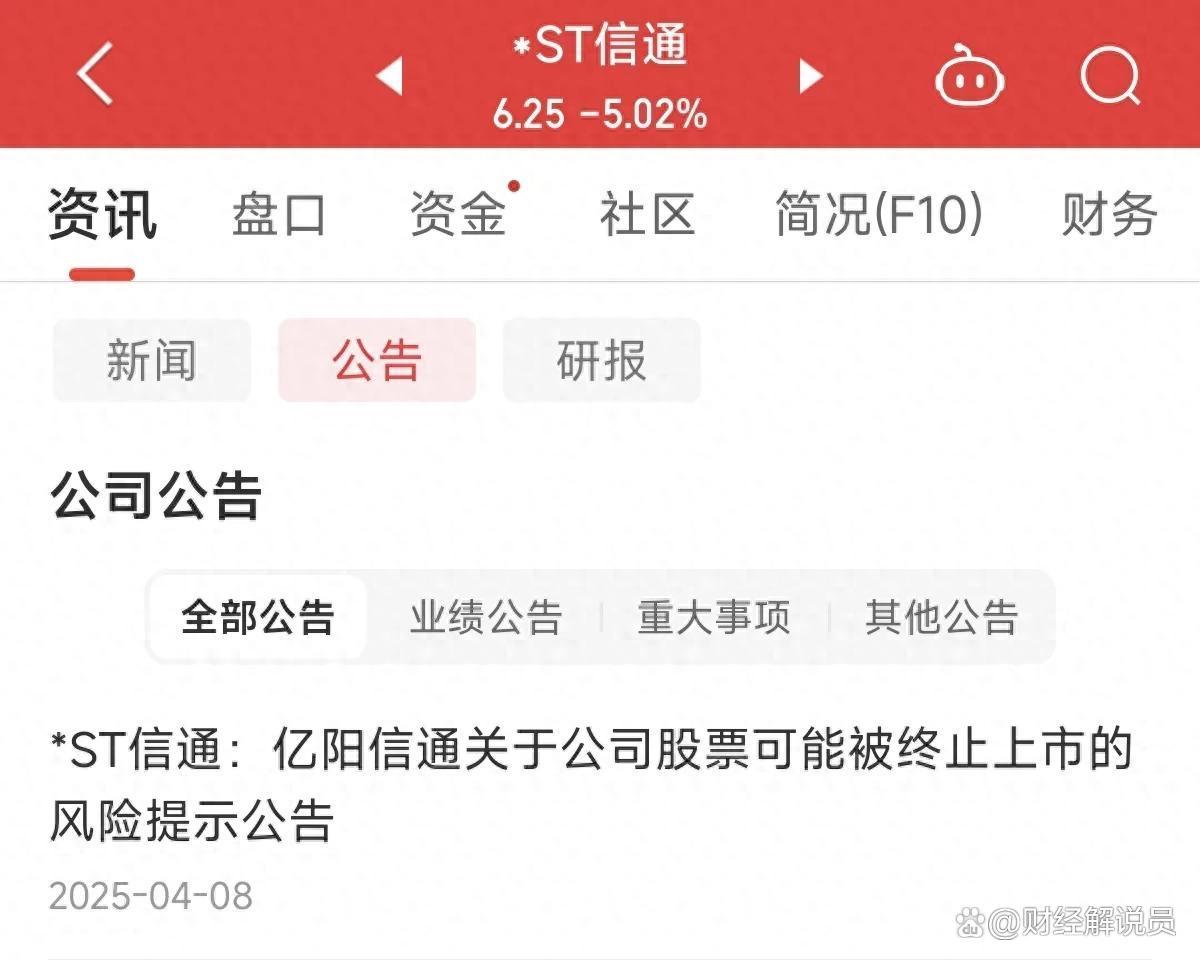
Task: Filter by 业绩公告
Action: pyautogui.click(x=486, y=617)
